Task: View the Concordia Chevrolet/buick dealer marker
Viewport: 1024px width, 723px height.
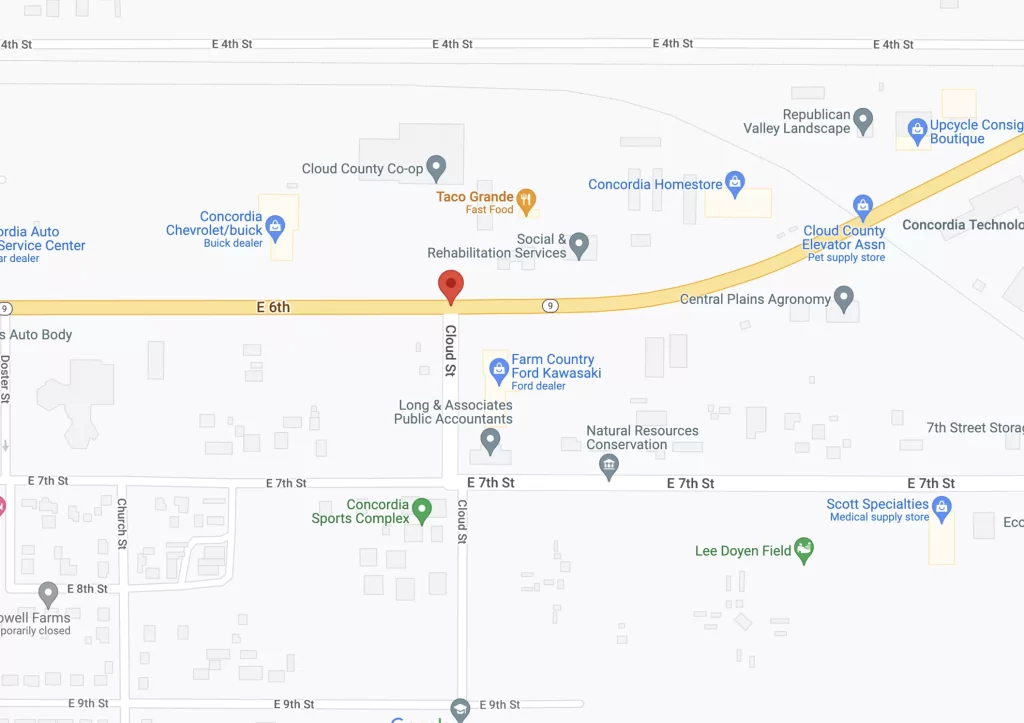Action: click(277, 227)
